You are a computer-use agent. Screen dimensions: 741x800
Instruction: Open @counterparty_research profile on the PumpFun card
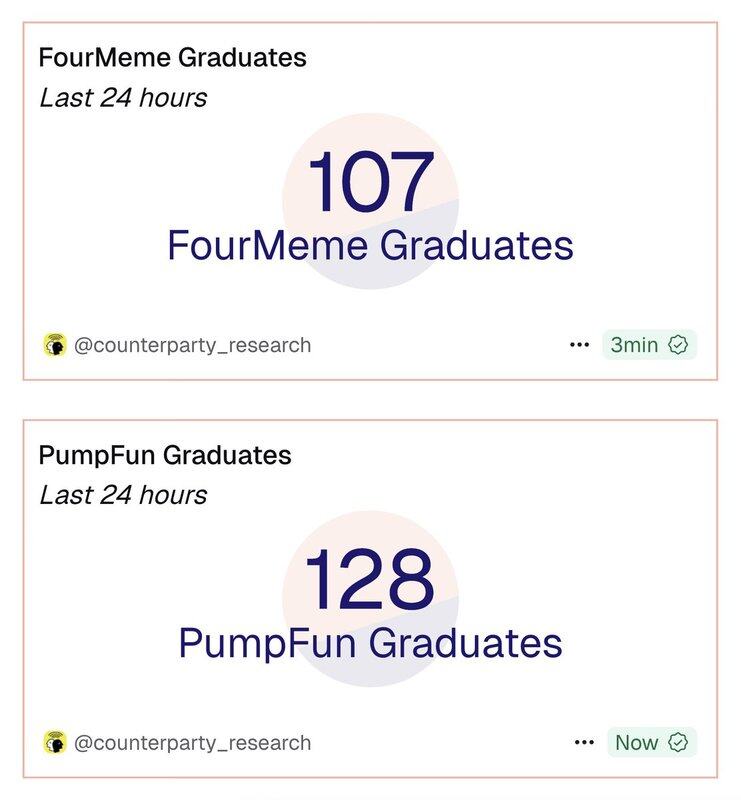(192, 743)
